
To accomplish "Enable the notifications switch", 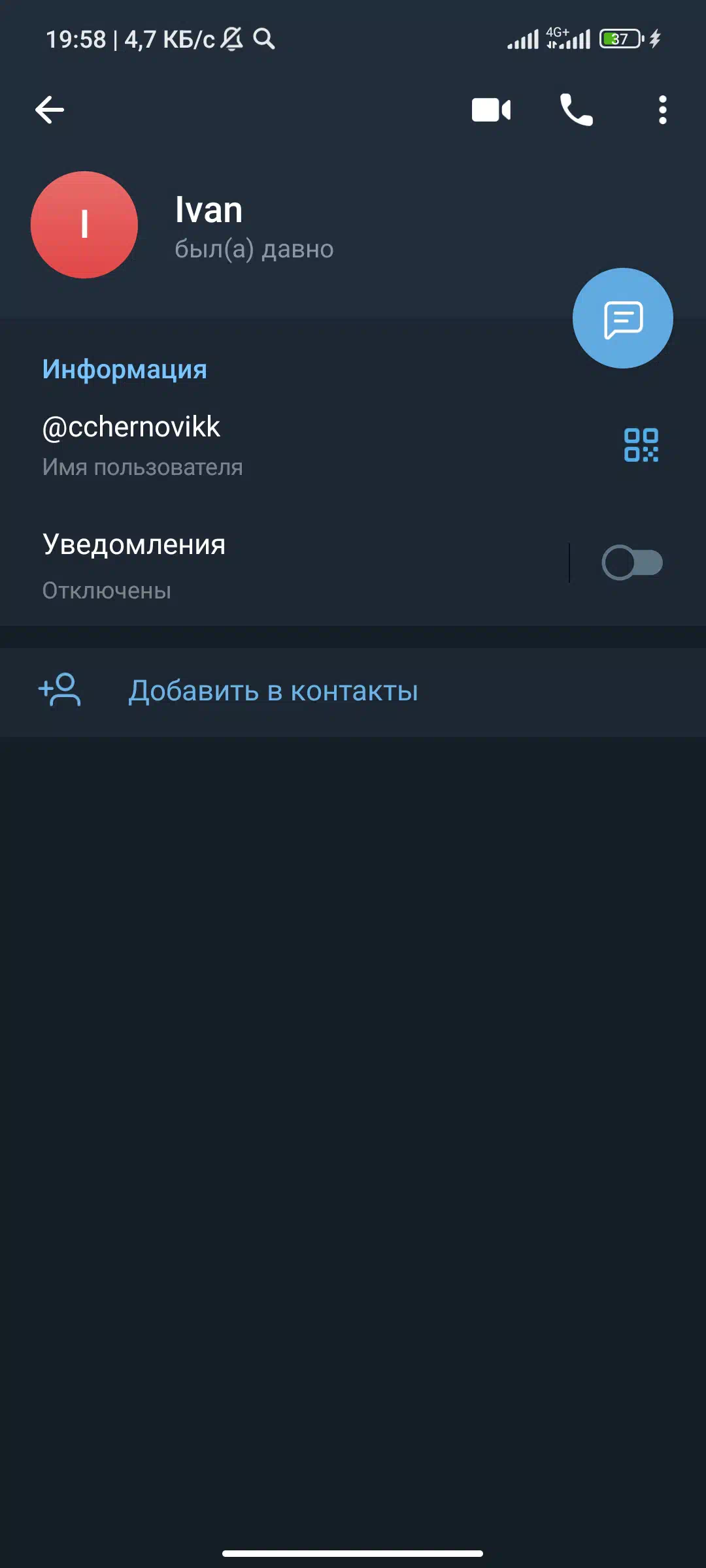I will pos(631,563).
